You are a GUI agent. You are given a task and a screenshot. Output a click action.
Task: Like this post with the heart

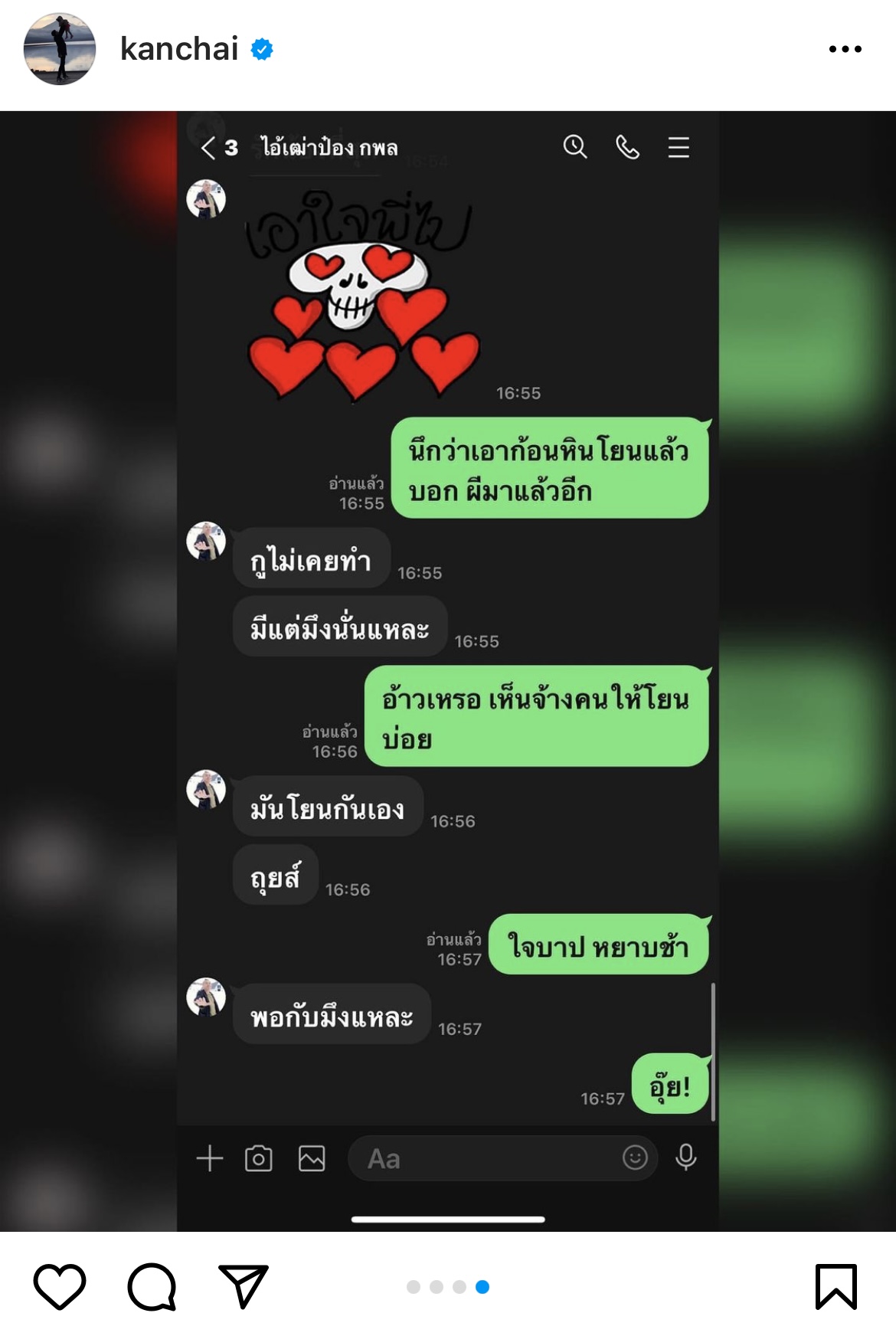pyautogui.click(x=60, y=1286)
